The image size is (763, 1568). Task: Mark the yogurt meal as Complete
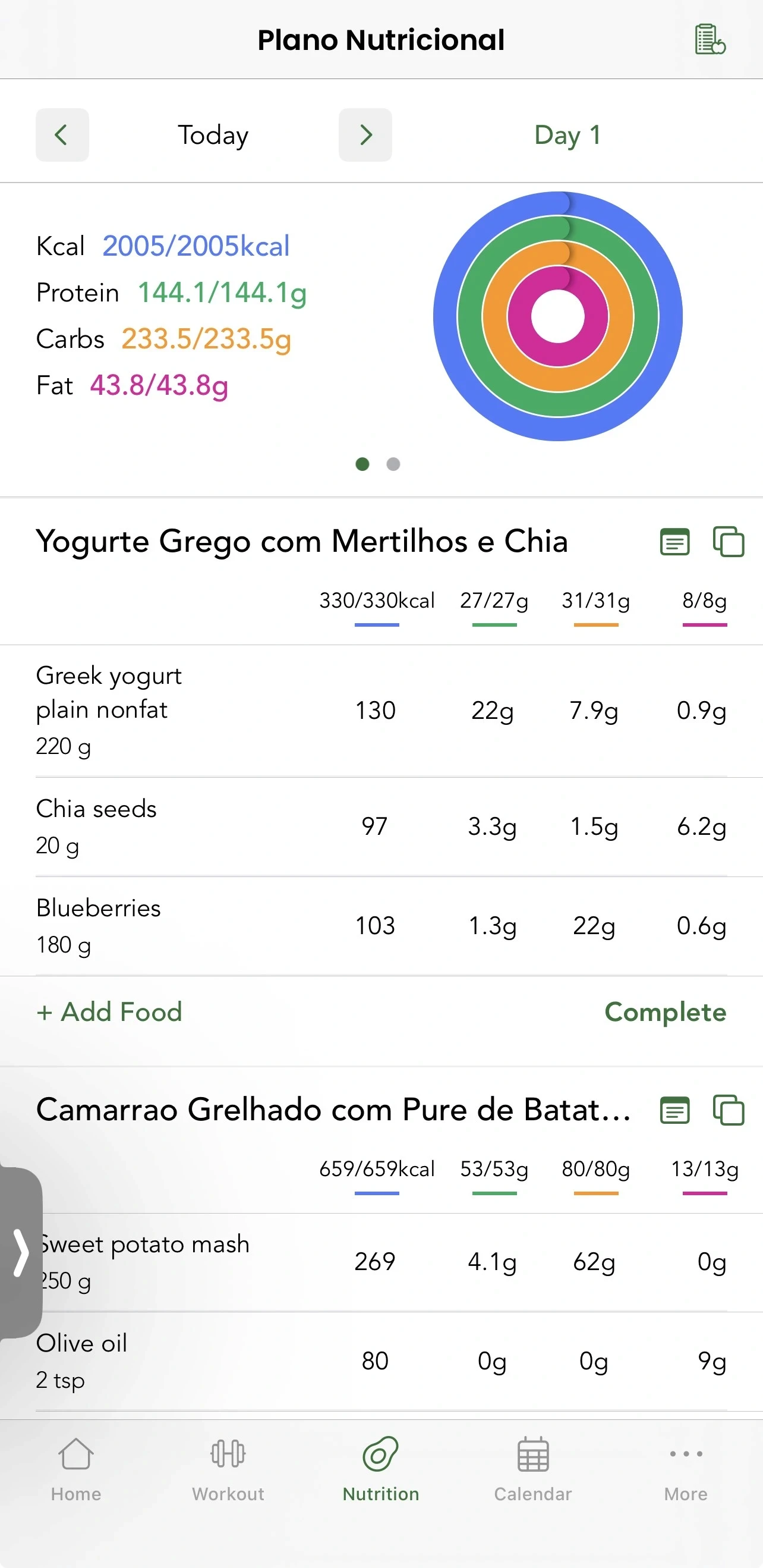pyautogui.click(x=665, y=1012)
